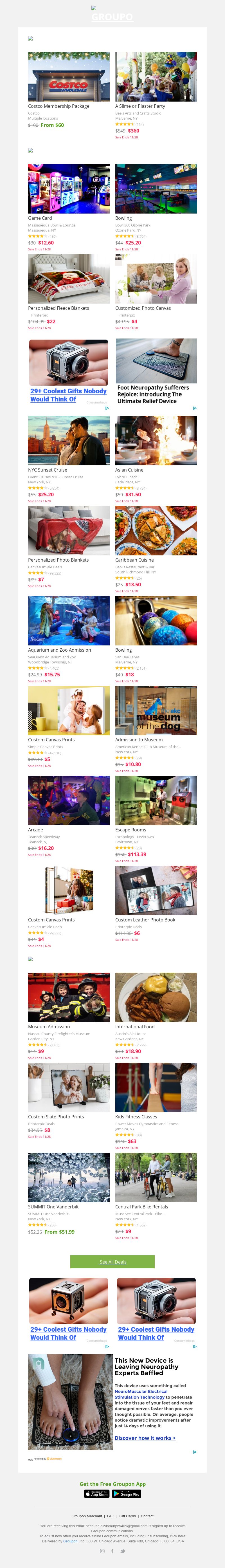Get the app on Google Play

[x=127, y=1494]
